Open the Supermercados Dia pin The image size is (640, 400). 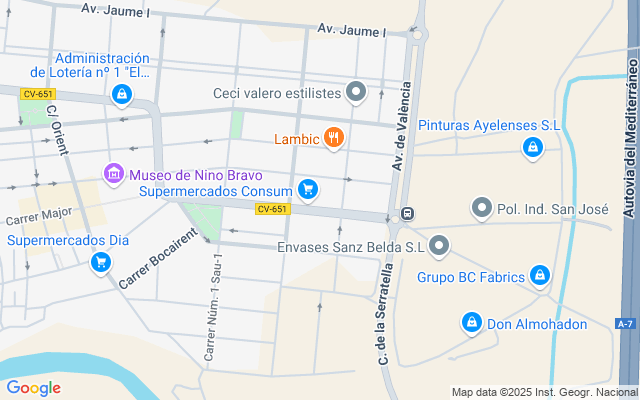[100, 262]
